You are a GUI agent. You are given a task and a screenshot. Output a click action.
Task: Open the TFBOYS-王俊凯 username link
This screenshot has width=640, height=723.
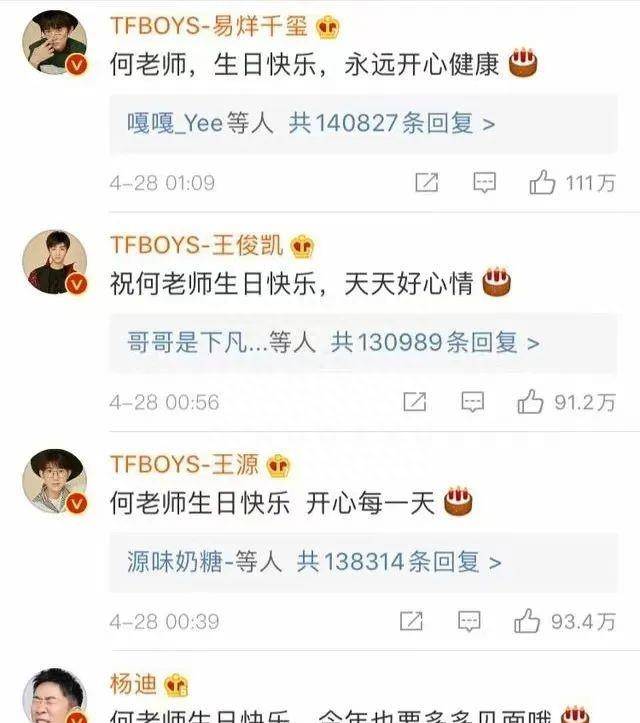point(197,245)
